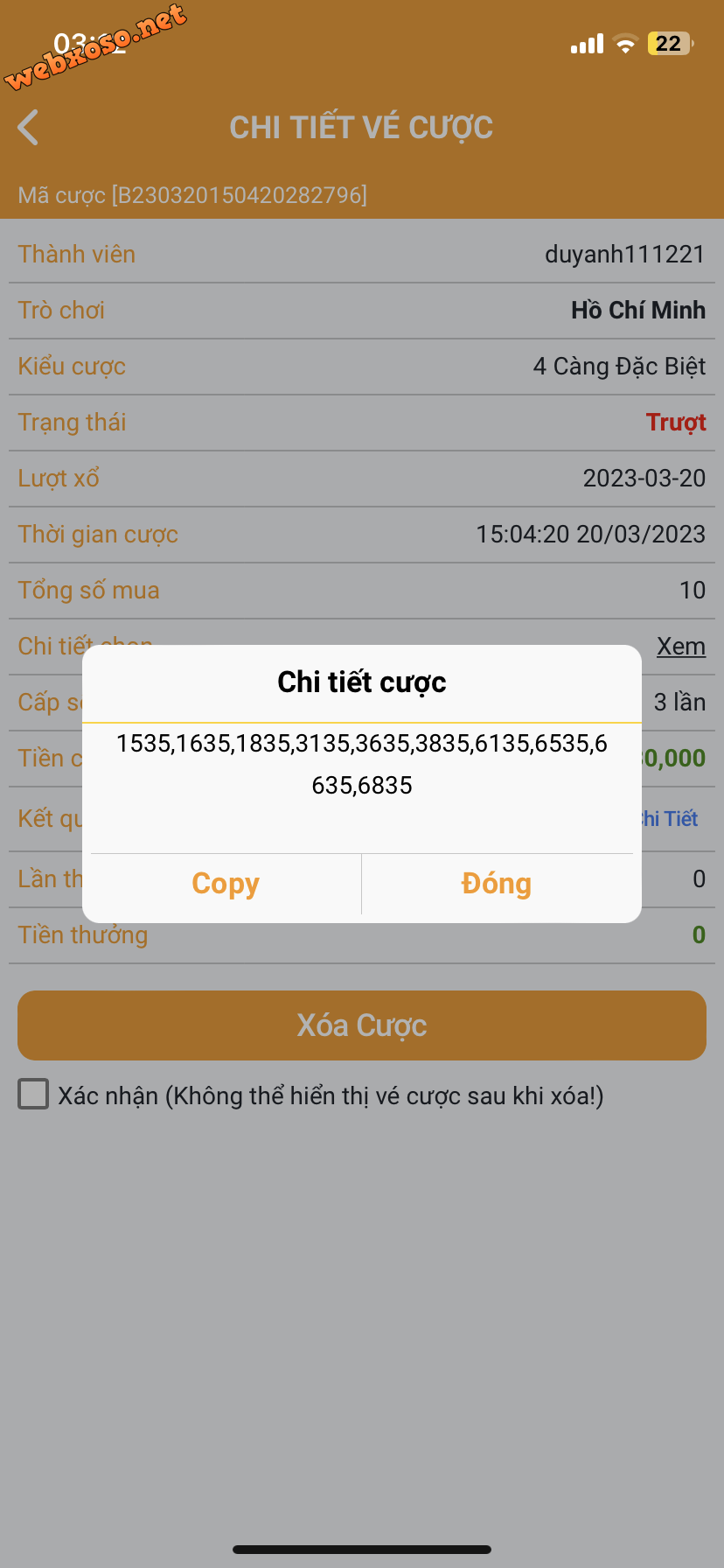Image resolution: width=724 pixels, height=1568 pixels.
Task: Open the Xem link for selection details
Action: point(680,647)
